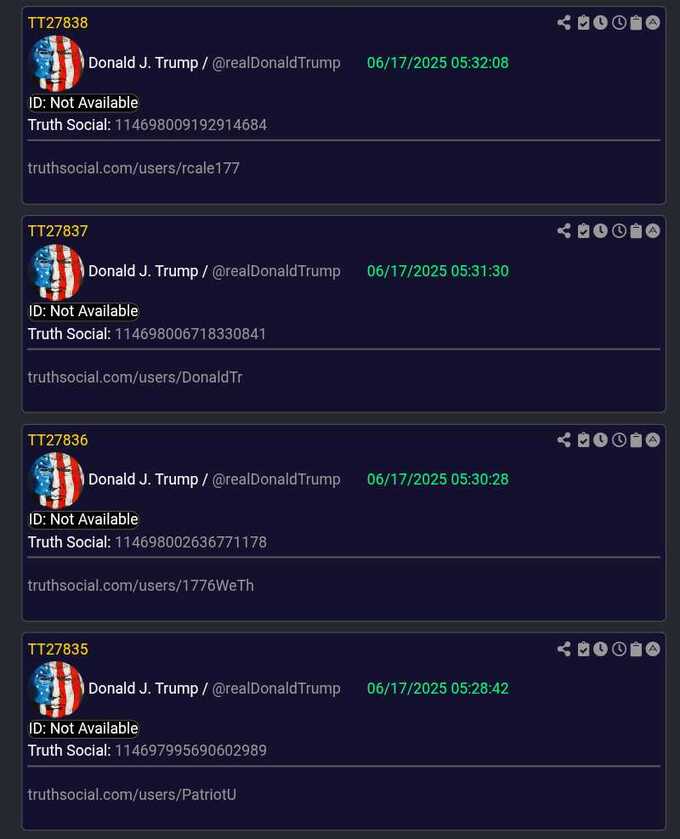Share post TT27838
The image size is (680, 839).
click(x=564, y=22)
